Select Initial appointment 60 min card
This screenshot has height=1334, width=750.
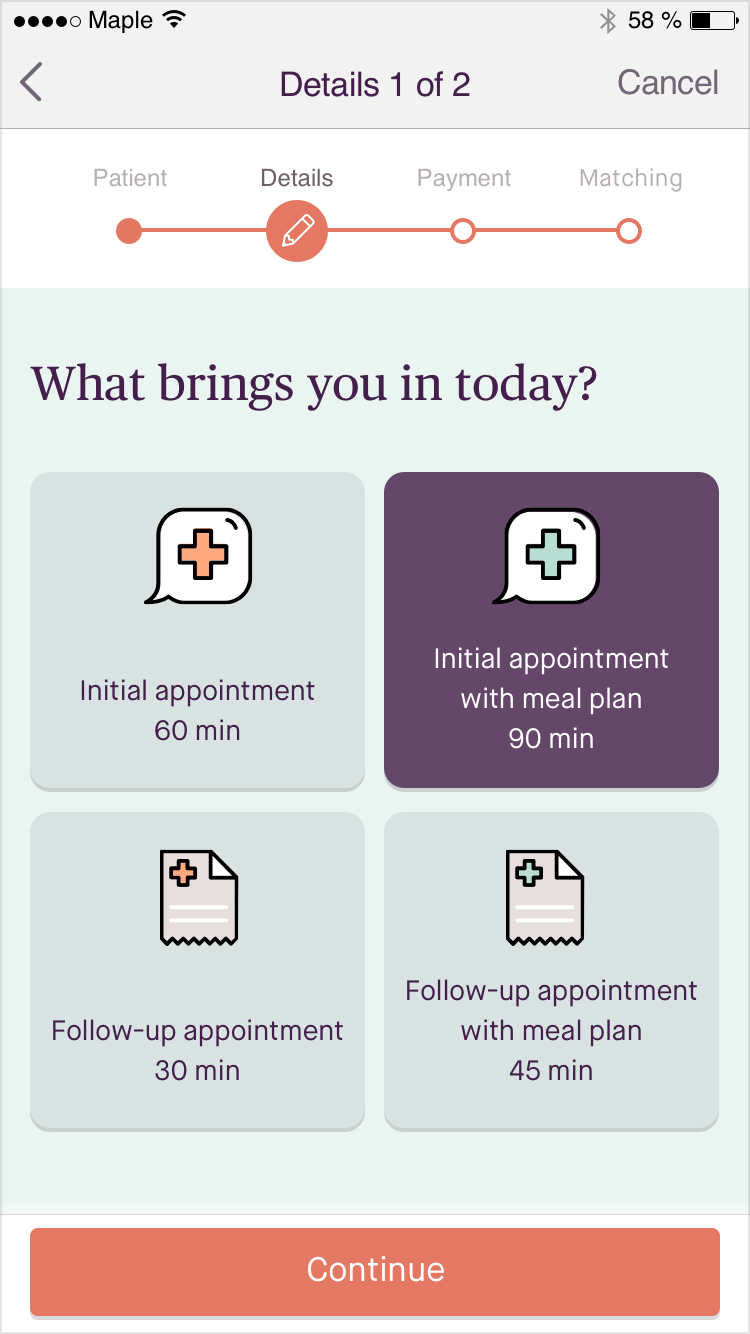197,631
